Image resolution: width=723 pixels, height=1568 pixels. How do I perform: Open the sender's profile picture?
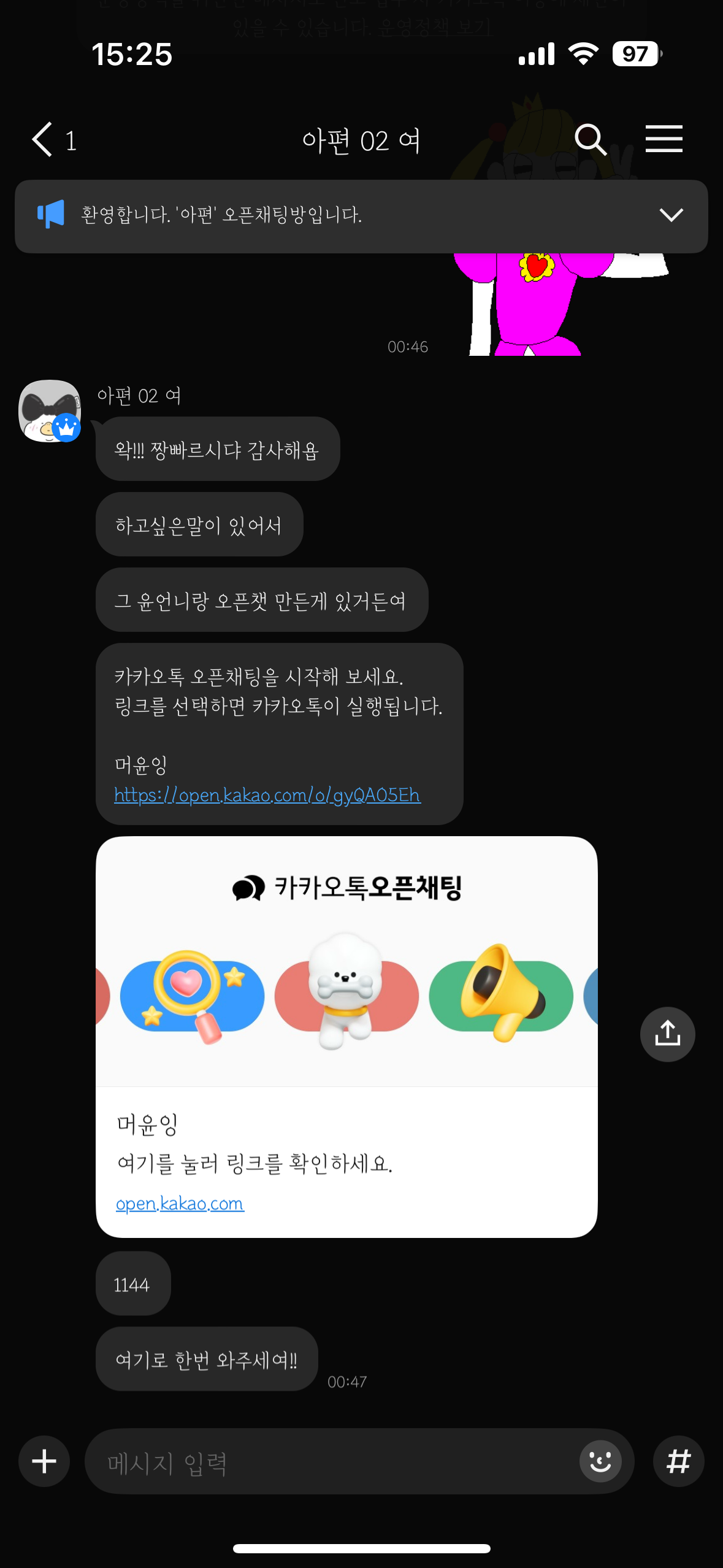coord(50,410)
